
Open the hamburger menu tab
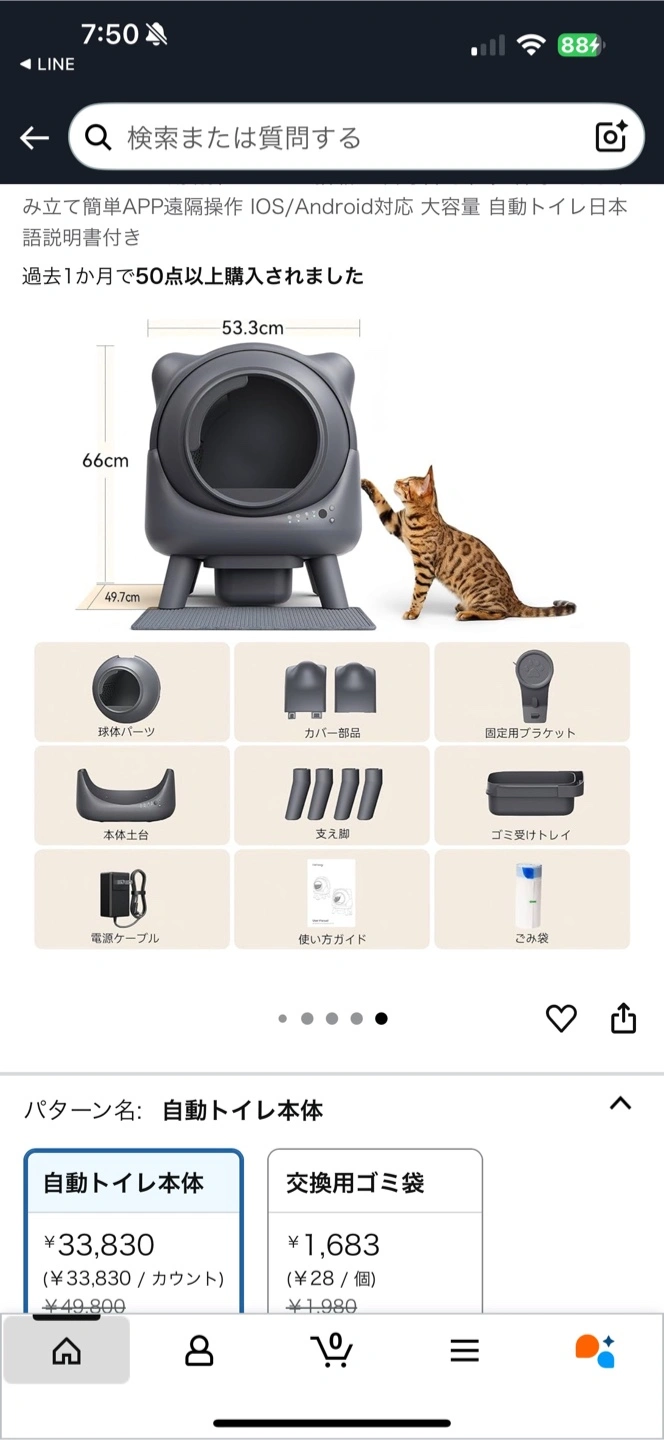[x=464, y=1351]
